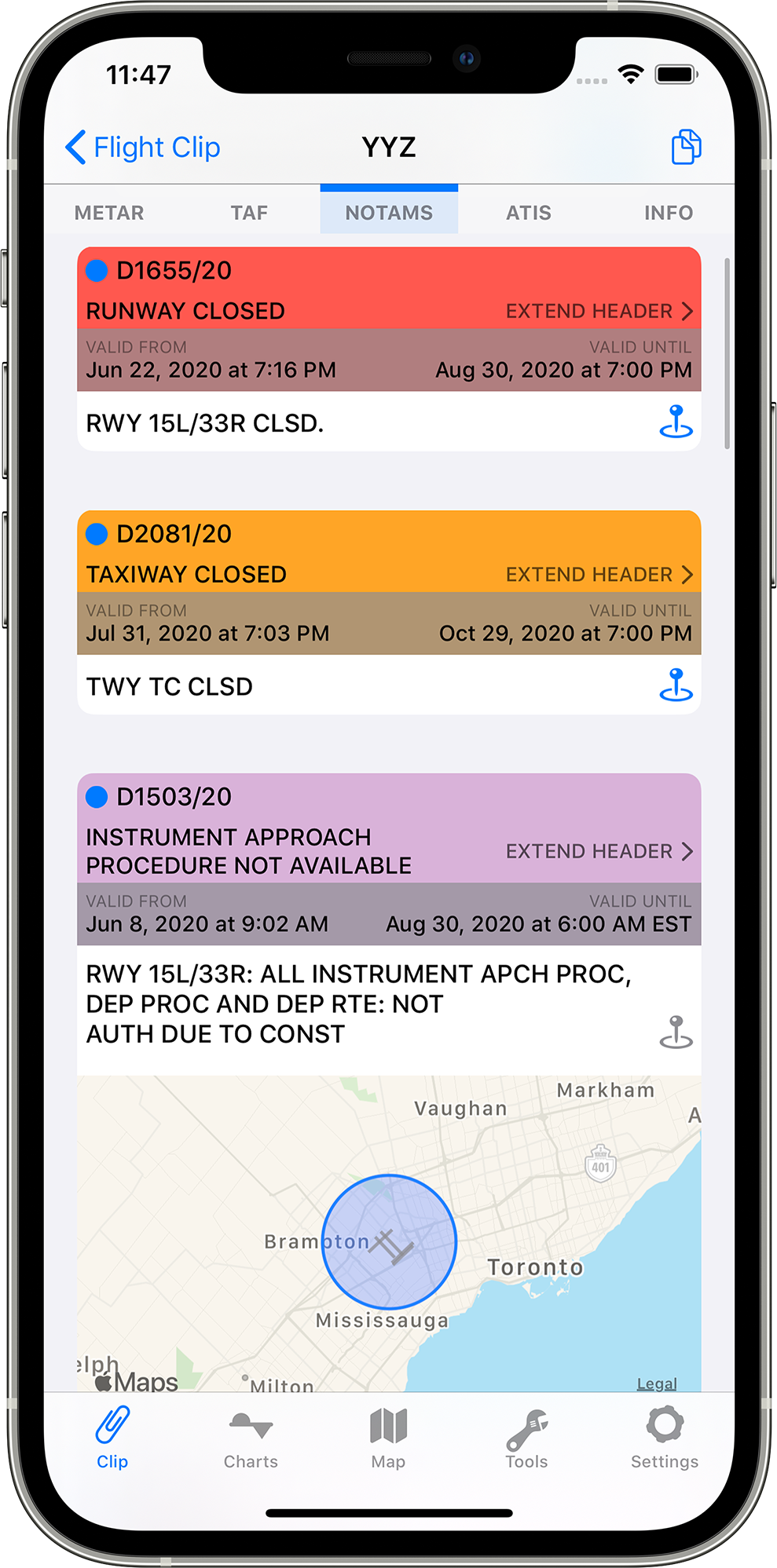The width and height of the screenshot is (777, 1568).
Task: Extend header for NOTAM D1503/20
Action: [599, 851]
